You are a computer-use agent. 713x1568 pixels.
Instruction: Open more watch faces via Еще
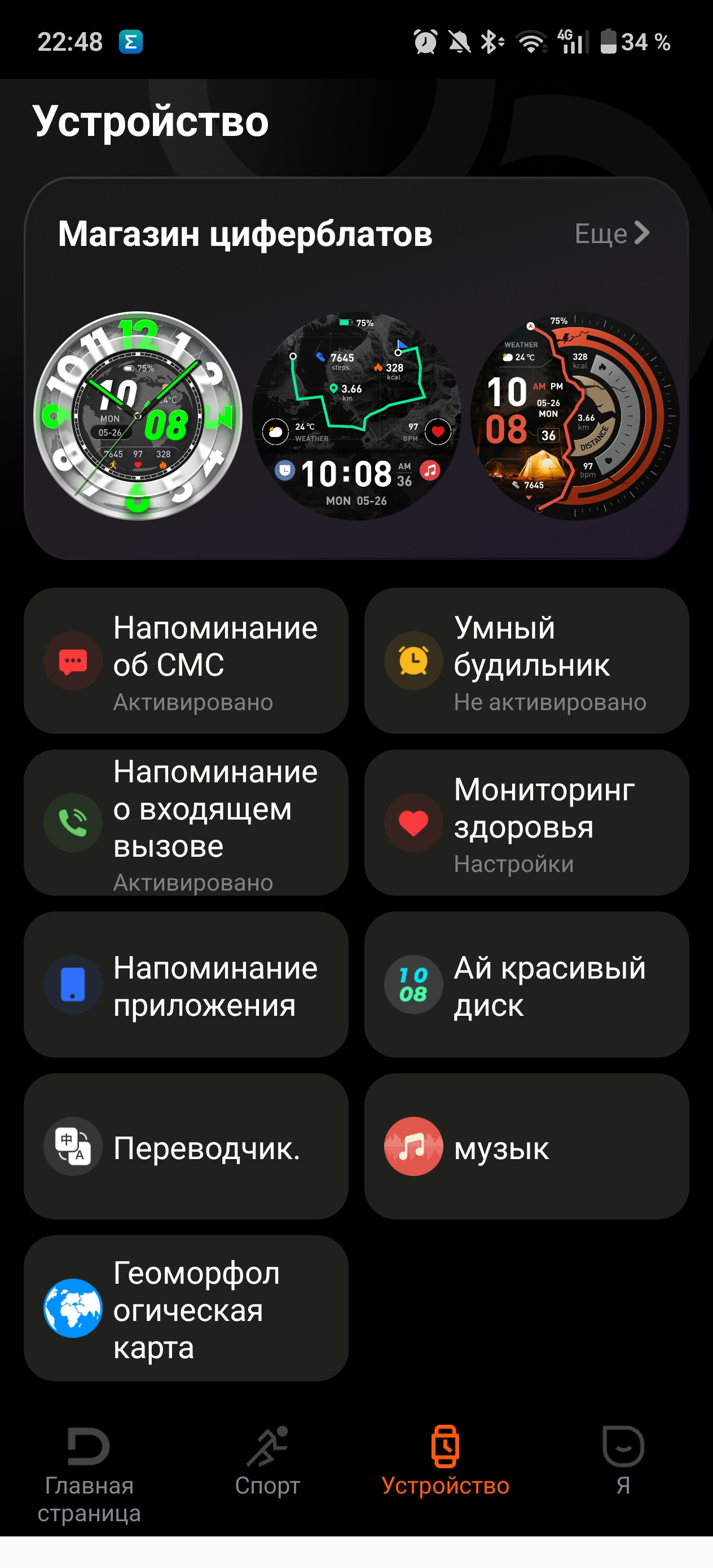pos(611,233)
